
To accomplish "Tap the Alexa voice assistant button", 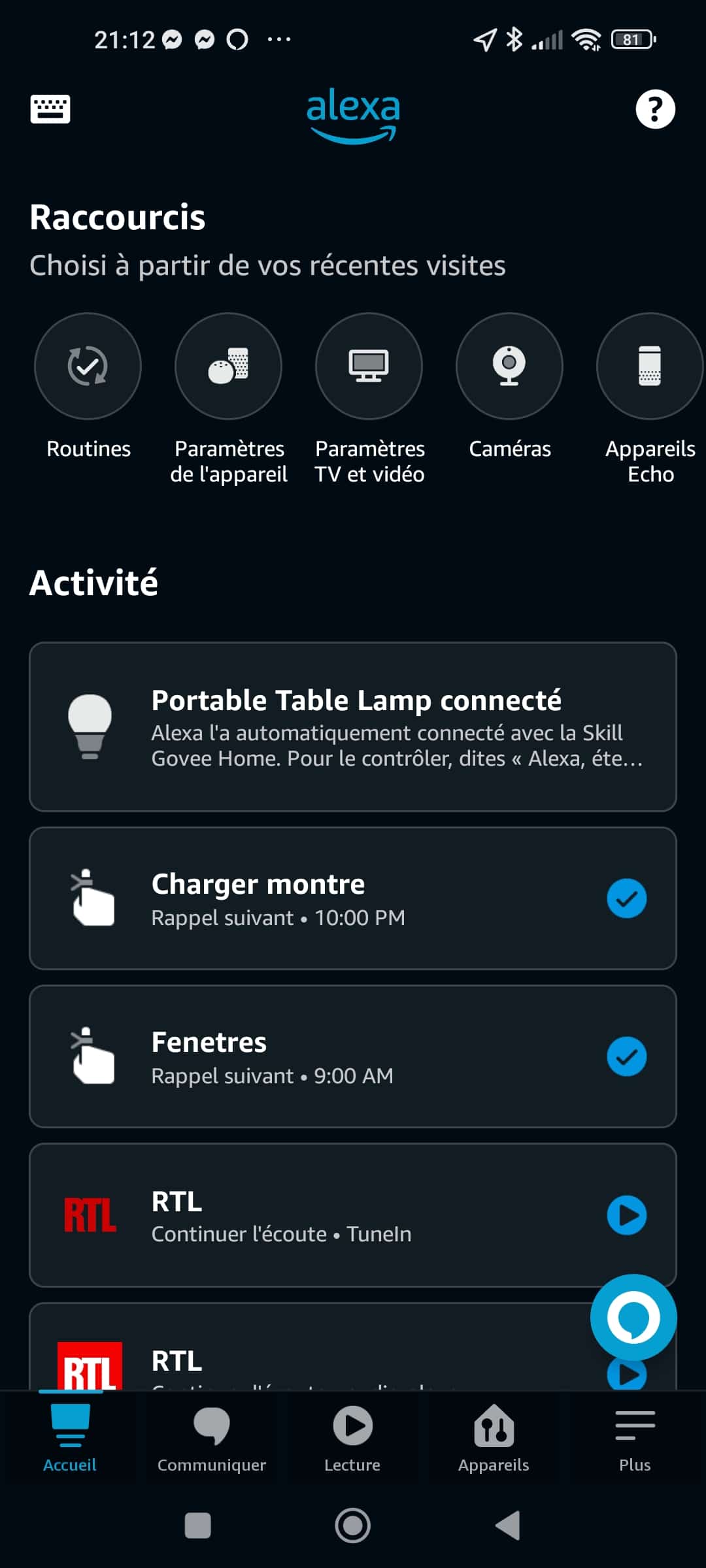I will click(x=633, y=1317).
